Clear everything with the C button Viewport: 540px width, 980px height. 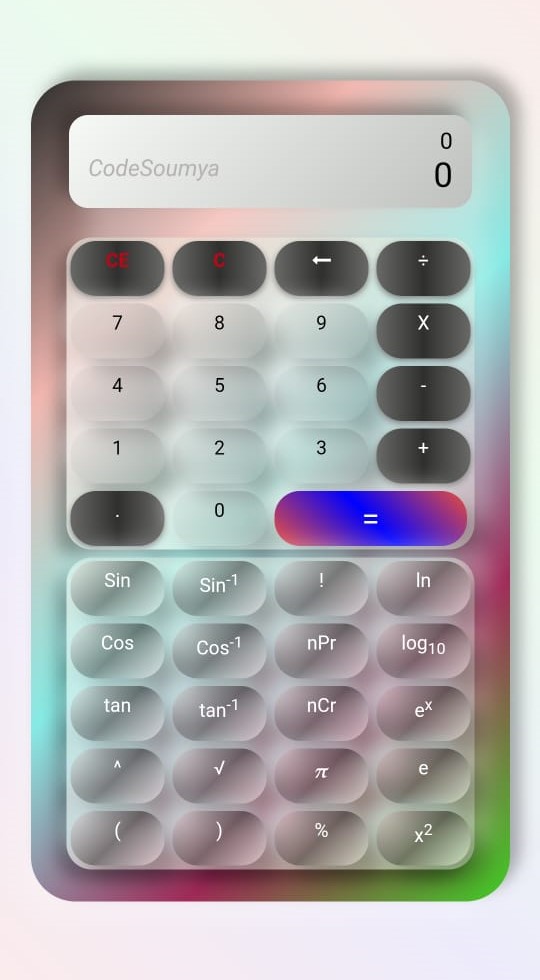[219, 268]
